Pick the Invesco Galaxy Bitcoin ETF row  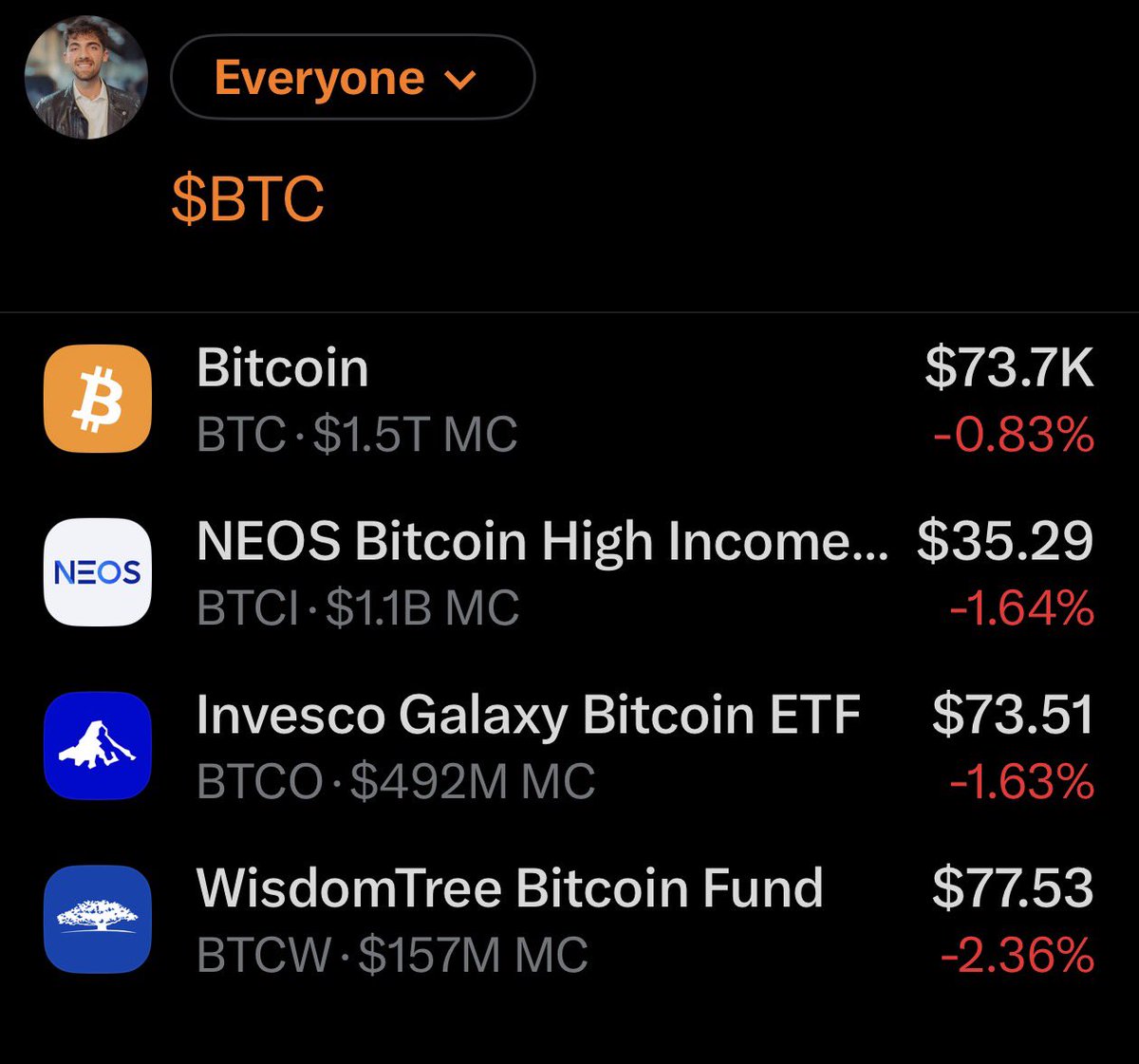pyautogui.click(x=569, y=746)
